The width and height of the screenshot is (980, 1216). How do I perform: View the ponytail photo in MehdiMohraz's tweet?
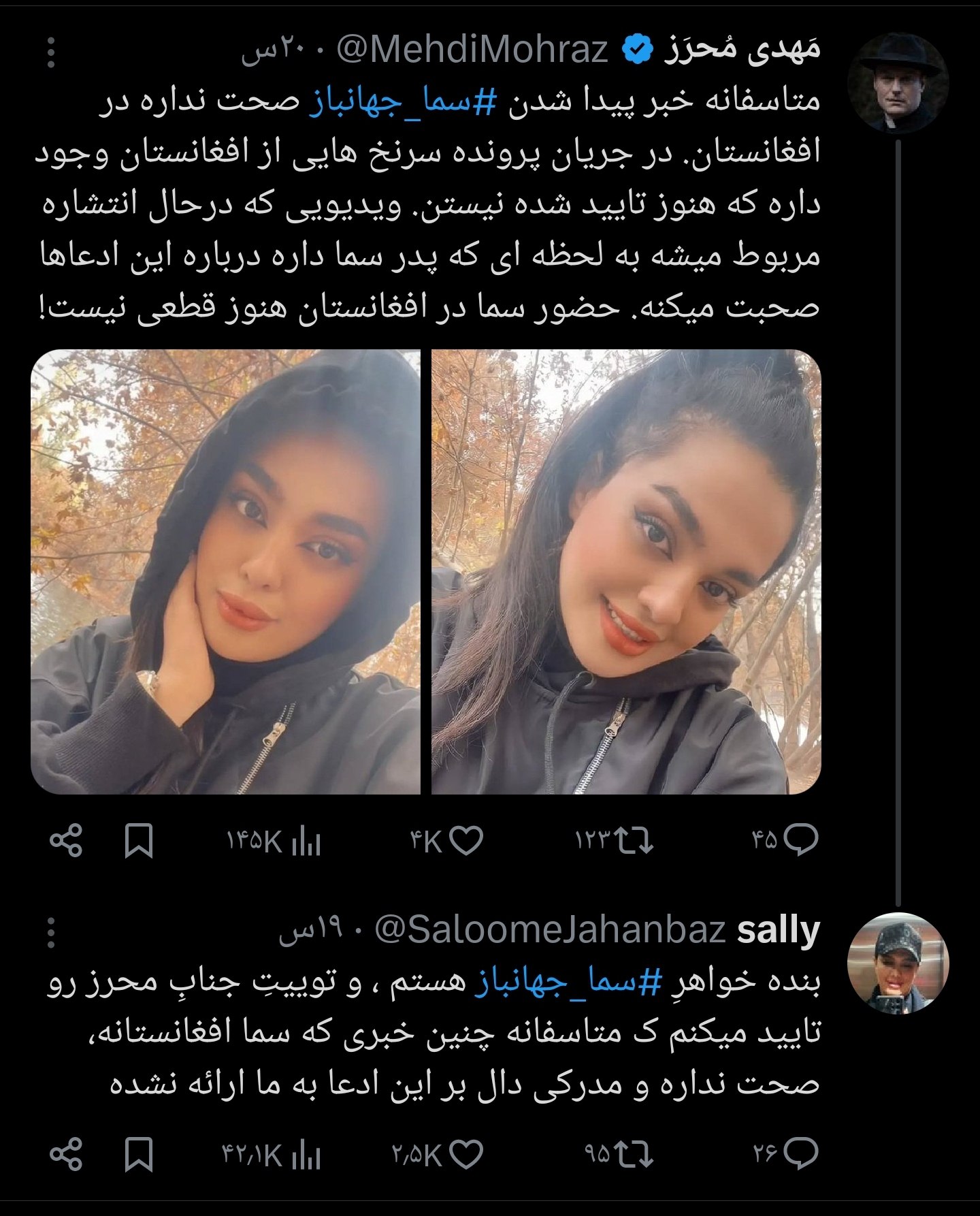pos(626,571)
